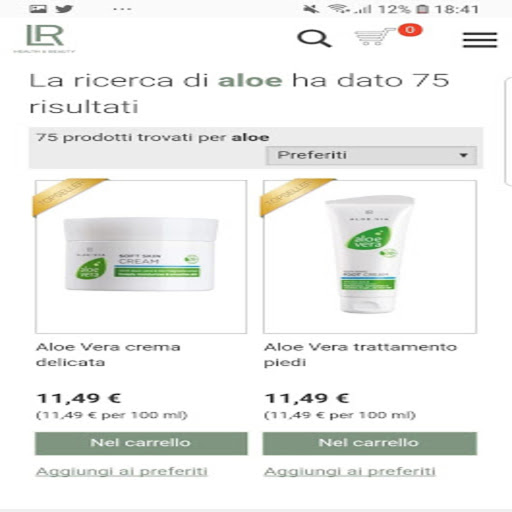Open the hamburger menu

[x=480, y=40]
